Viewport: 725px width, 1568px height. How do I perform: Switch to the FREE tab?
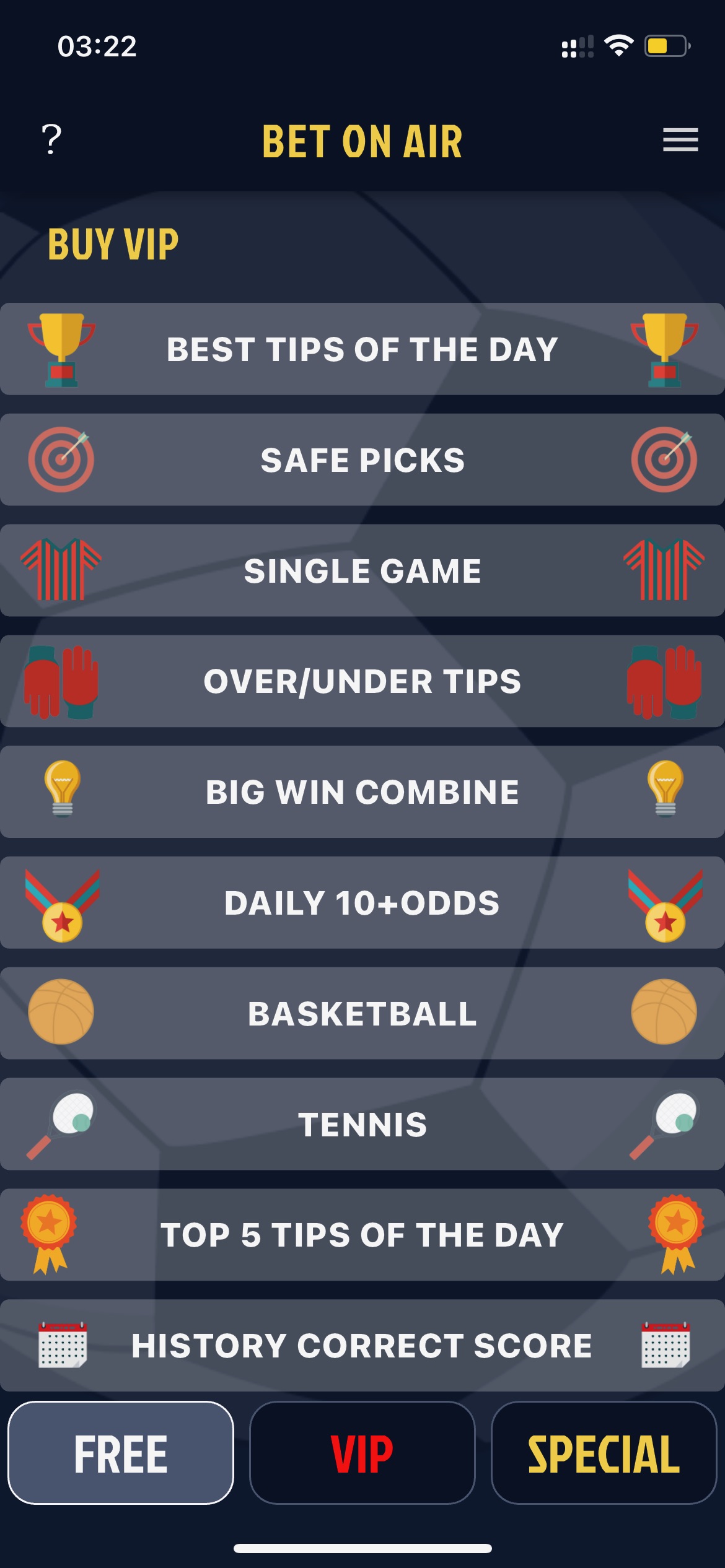(x=121, y=1453)
